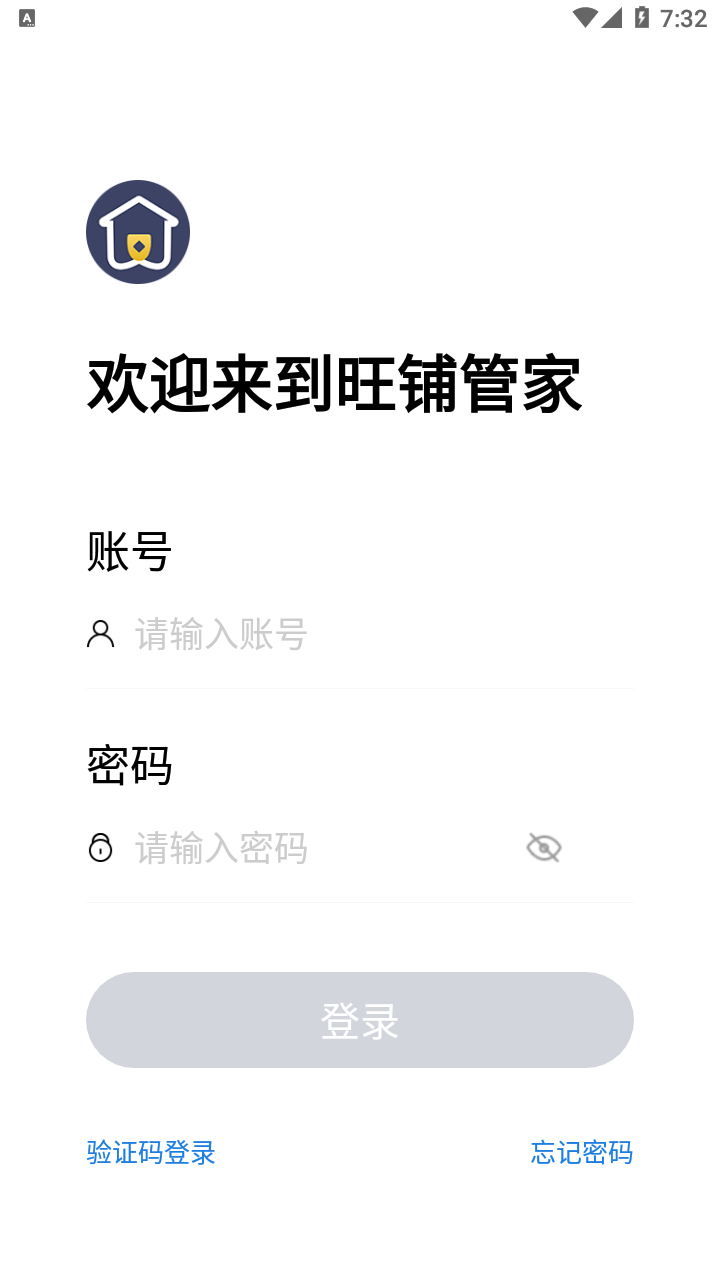Click the charging battery icon in the status bar
The height and width of the screenshot is (1280, 720).
click(x=639, y=16)
